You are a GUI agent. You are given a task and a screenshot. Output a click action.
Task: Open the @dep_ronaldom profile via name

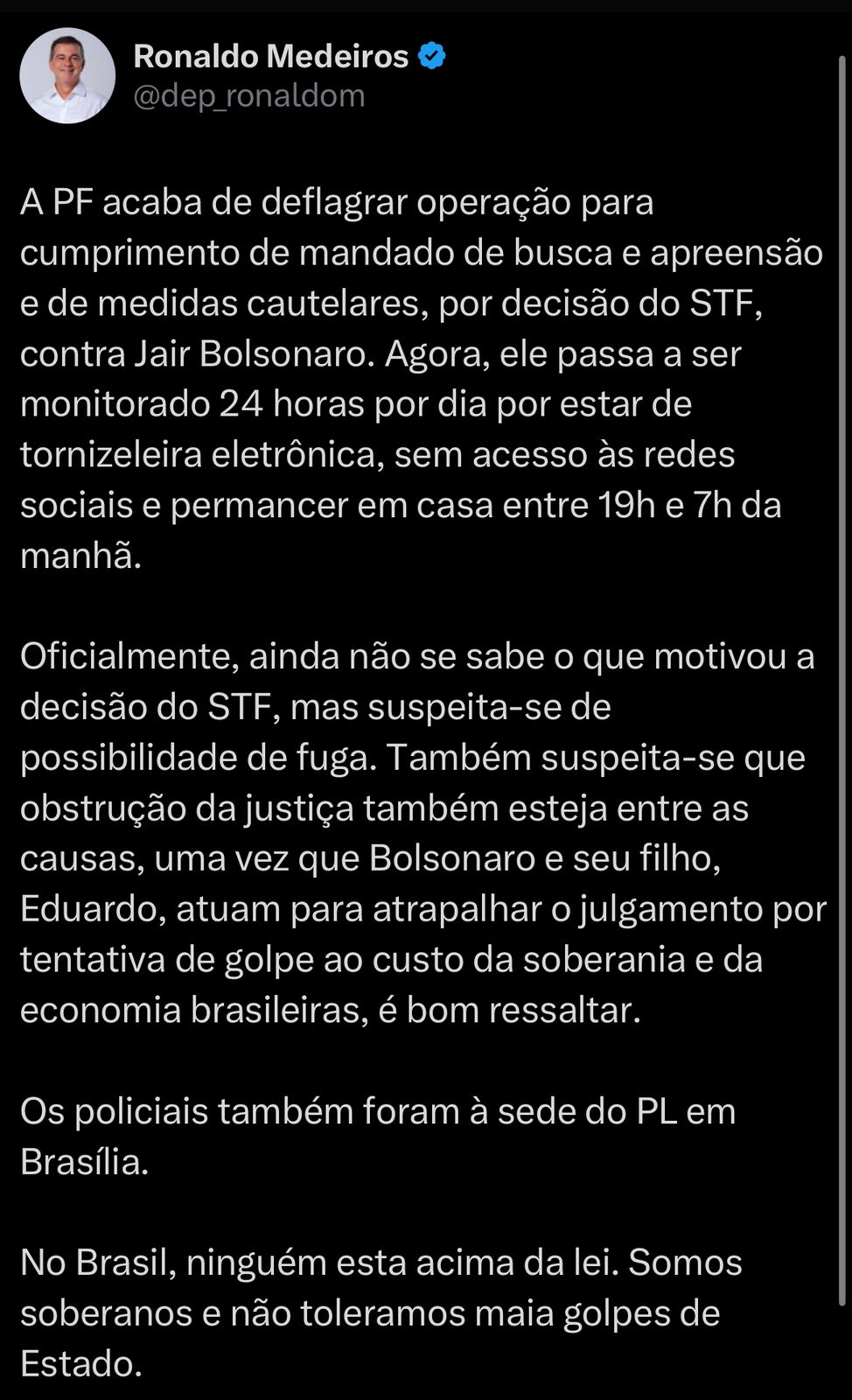pyautogui.click(x=271, y=56)
